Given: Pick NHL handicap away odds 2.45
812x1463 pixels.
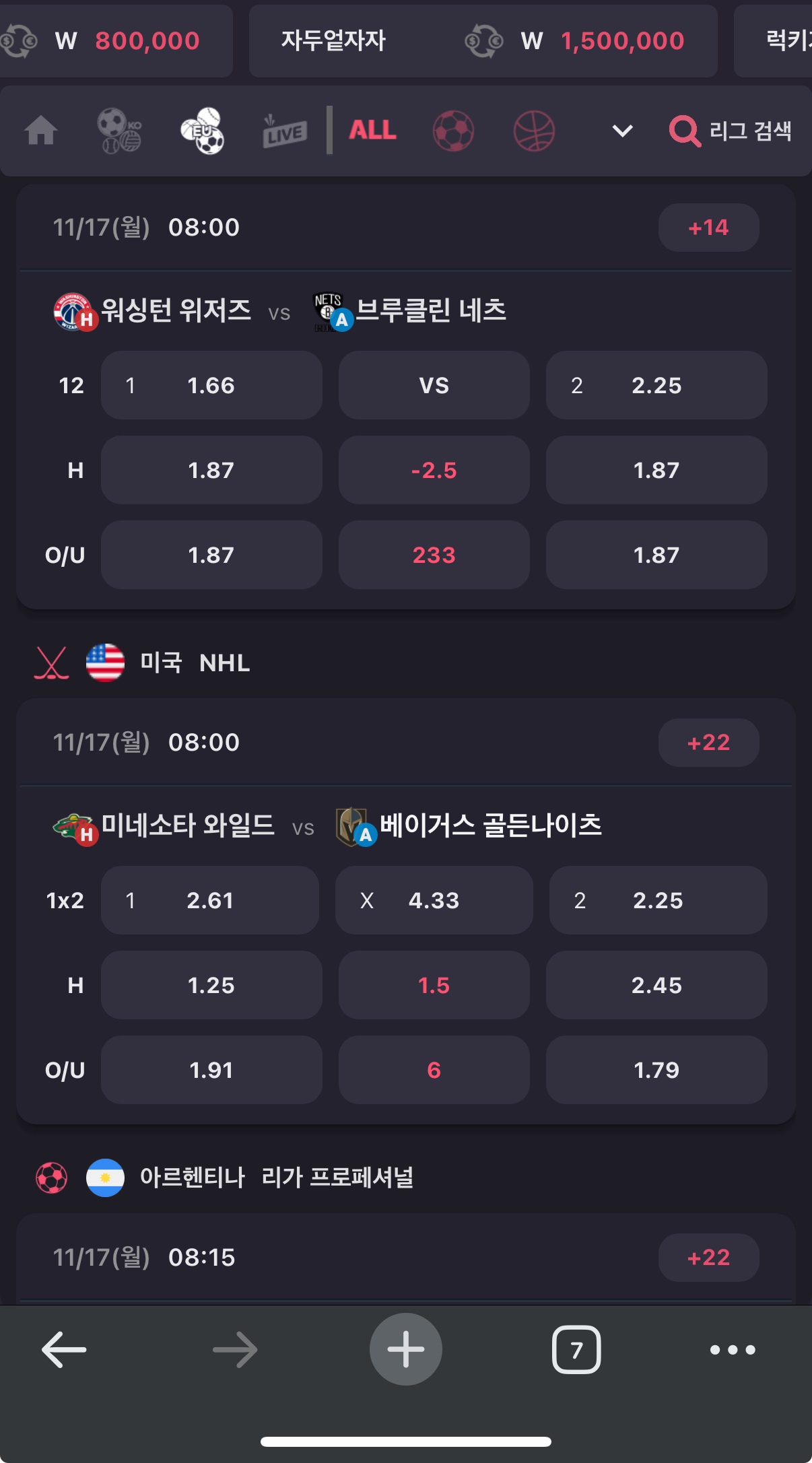Looking at the screenshot, I should click(x=656, y=985).
